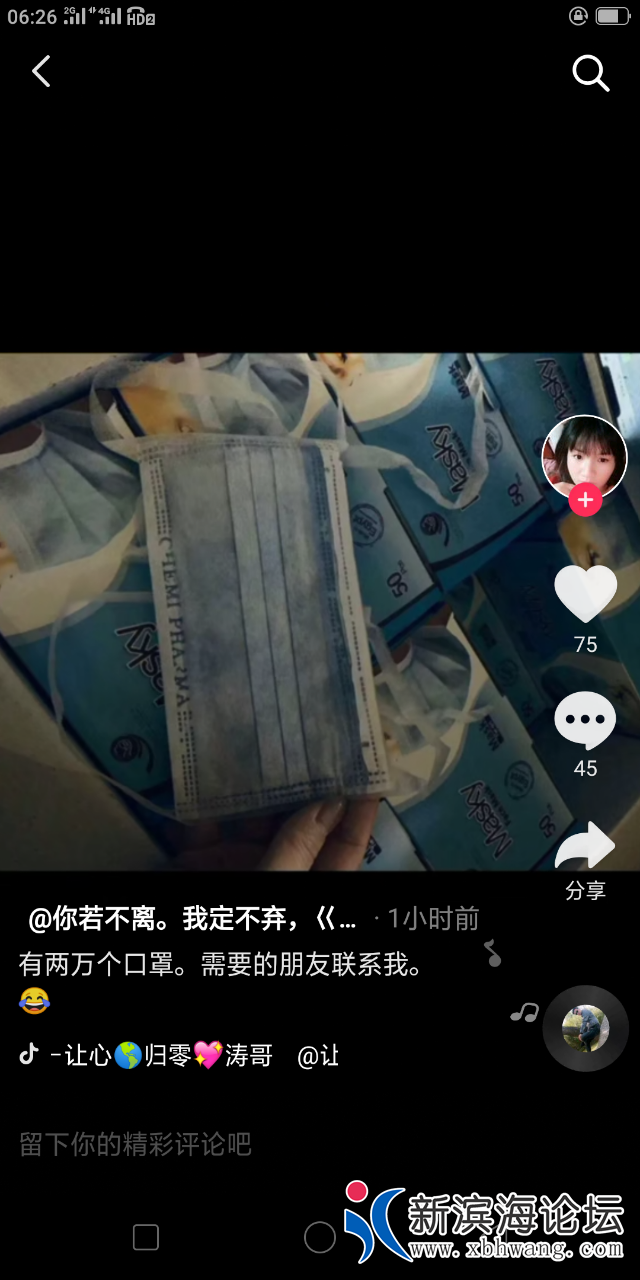Share this video via 分享 arrow
Viewport: 640px width, 1280px height.
pos(585,847)
